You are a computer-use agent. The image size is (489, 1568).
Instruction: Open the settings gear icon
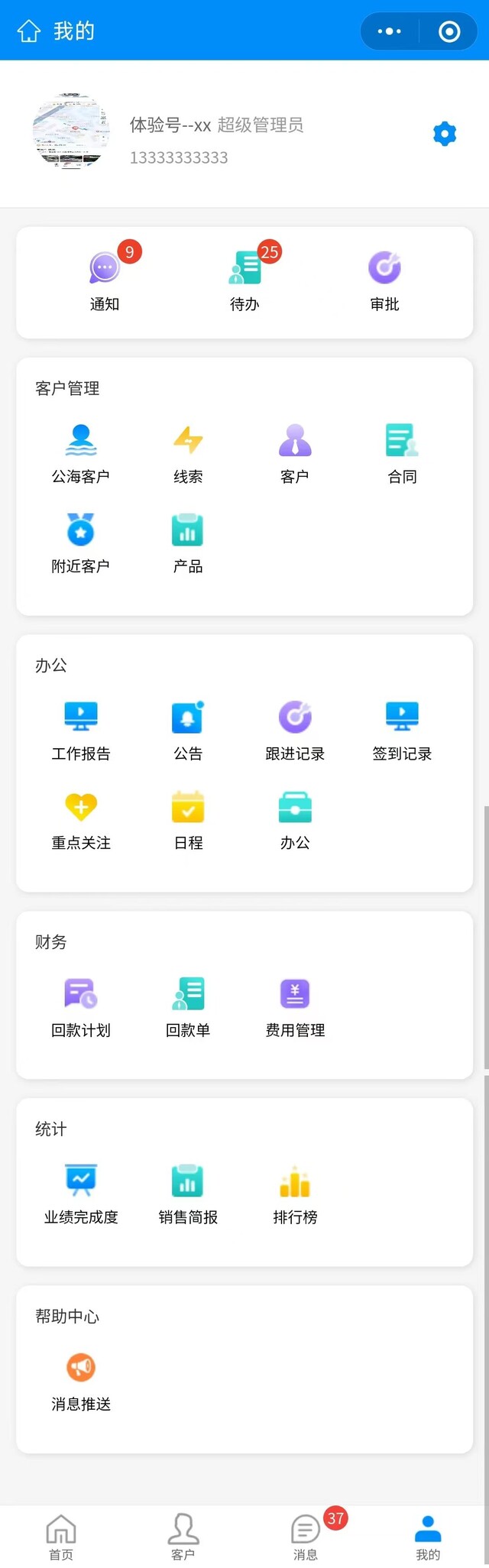click(444, 134)
